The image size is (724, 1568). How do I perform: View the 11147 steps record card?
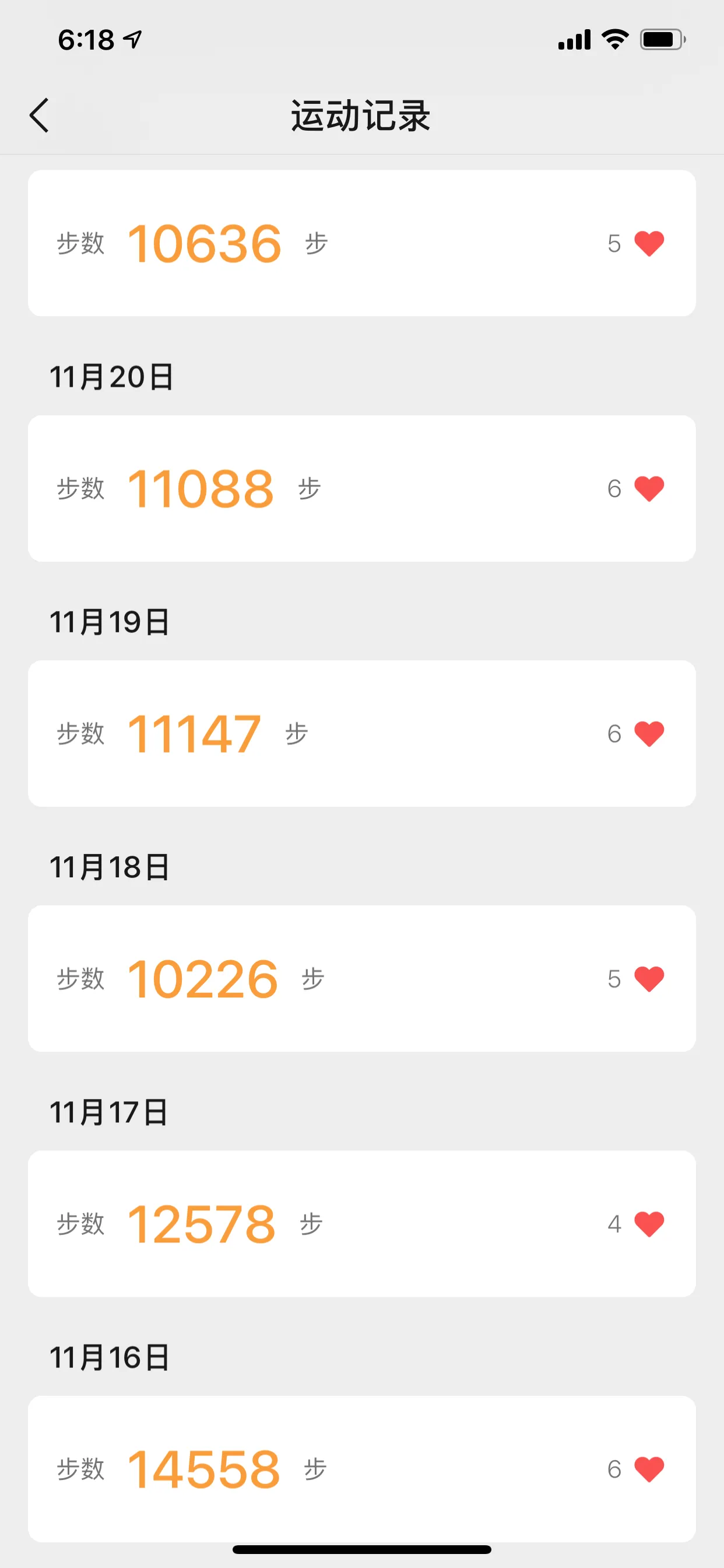[361, 733]
